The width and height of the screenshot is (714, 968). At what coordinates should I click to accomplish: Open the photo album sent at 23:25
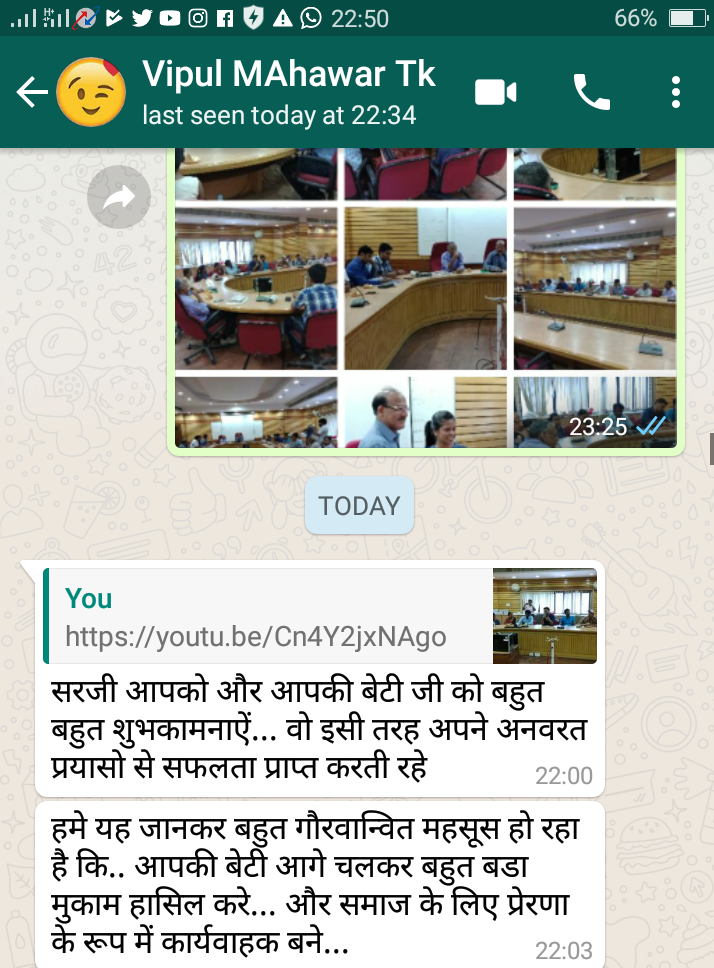point(425,298)
